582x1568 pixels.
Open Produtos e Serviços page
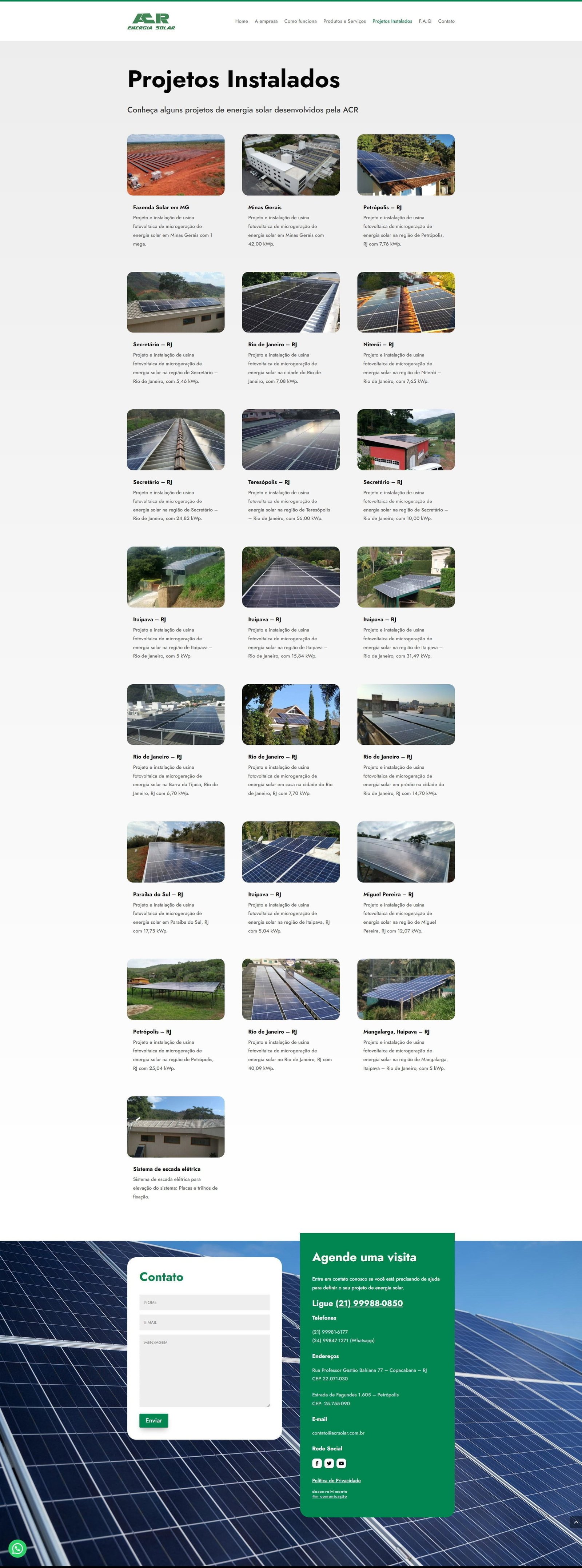click(344, 21)
